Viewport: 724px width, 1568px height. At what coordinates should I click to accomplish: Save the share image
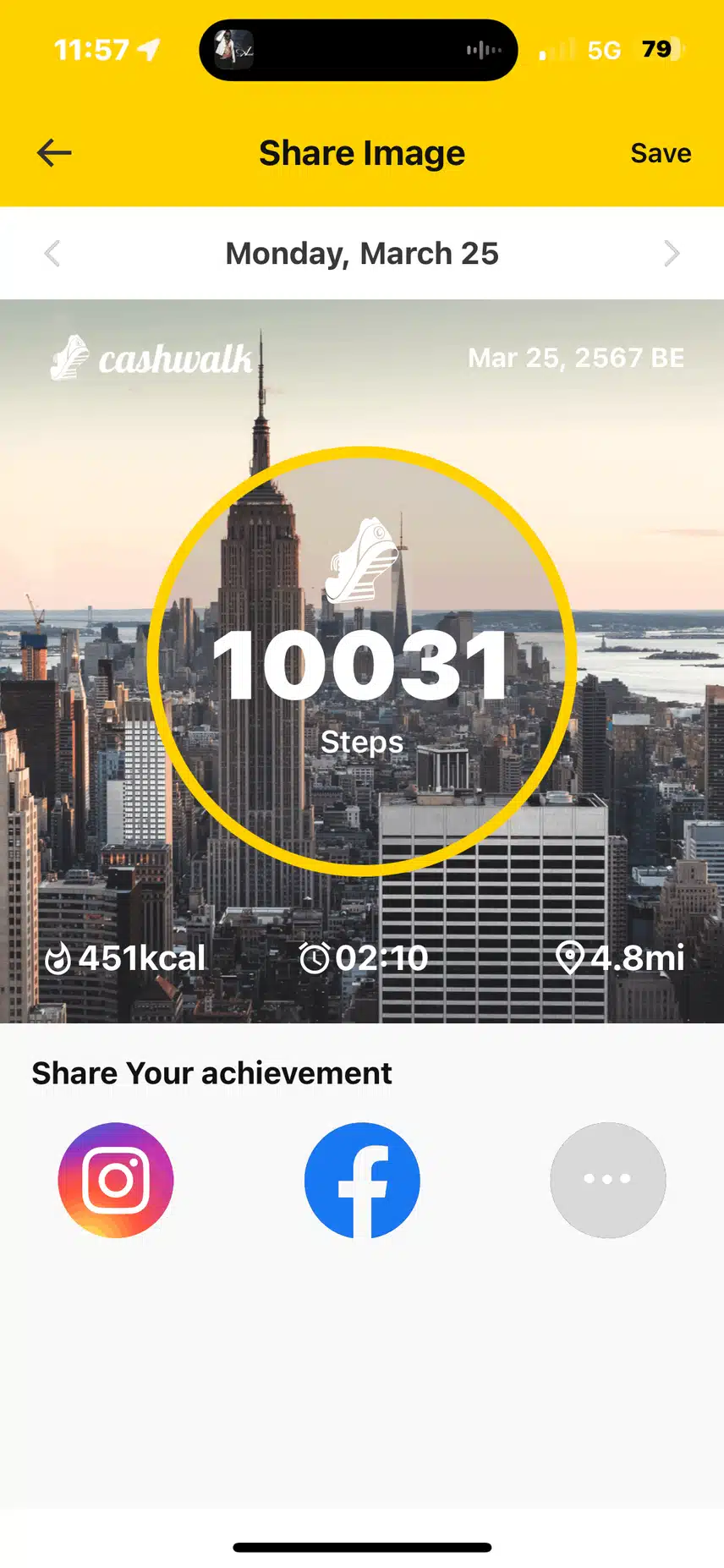[x=661, y=153]
